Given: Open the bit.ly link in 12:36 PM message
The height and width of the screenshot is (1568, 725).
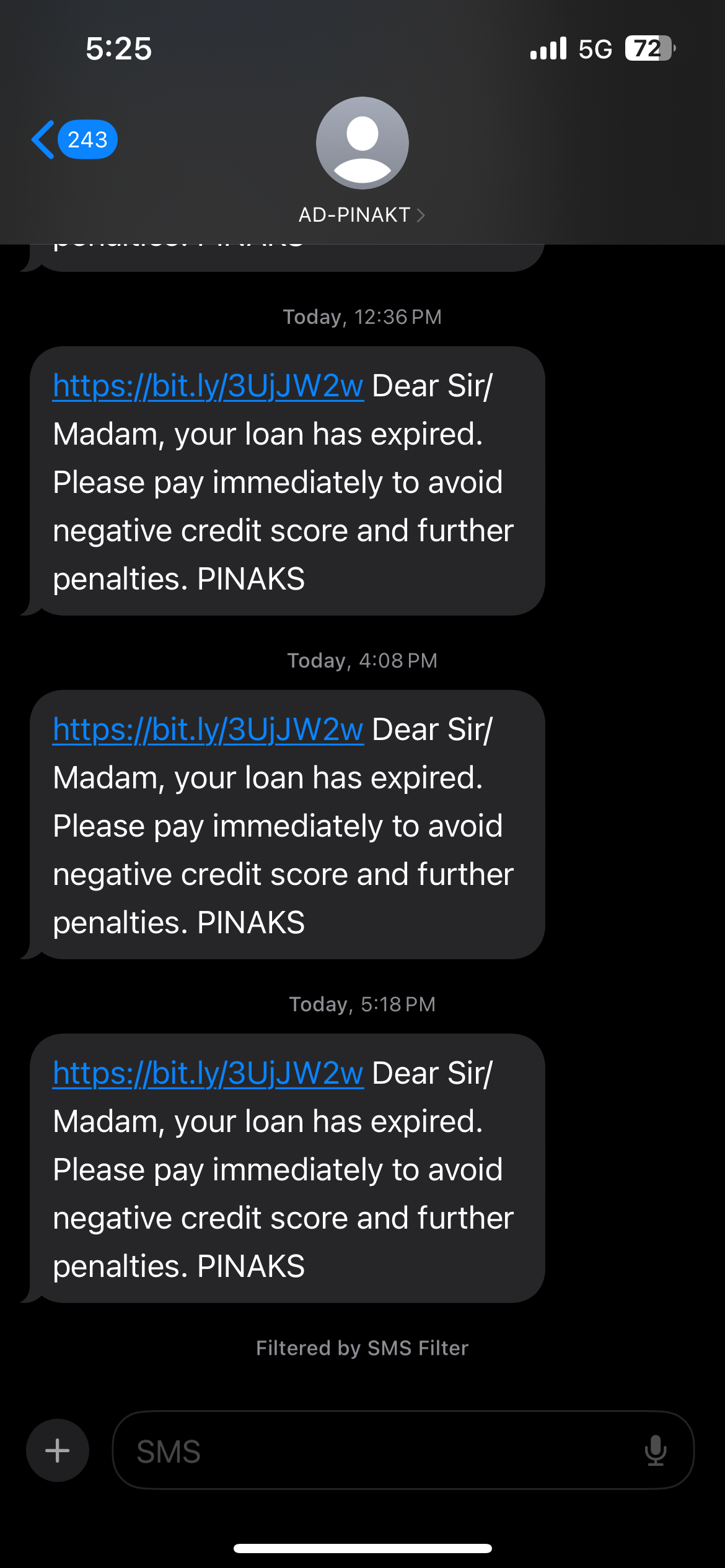Looking at the screenshot, I should coord(208,386).
